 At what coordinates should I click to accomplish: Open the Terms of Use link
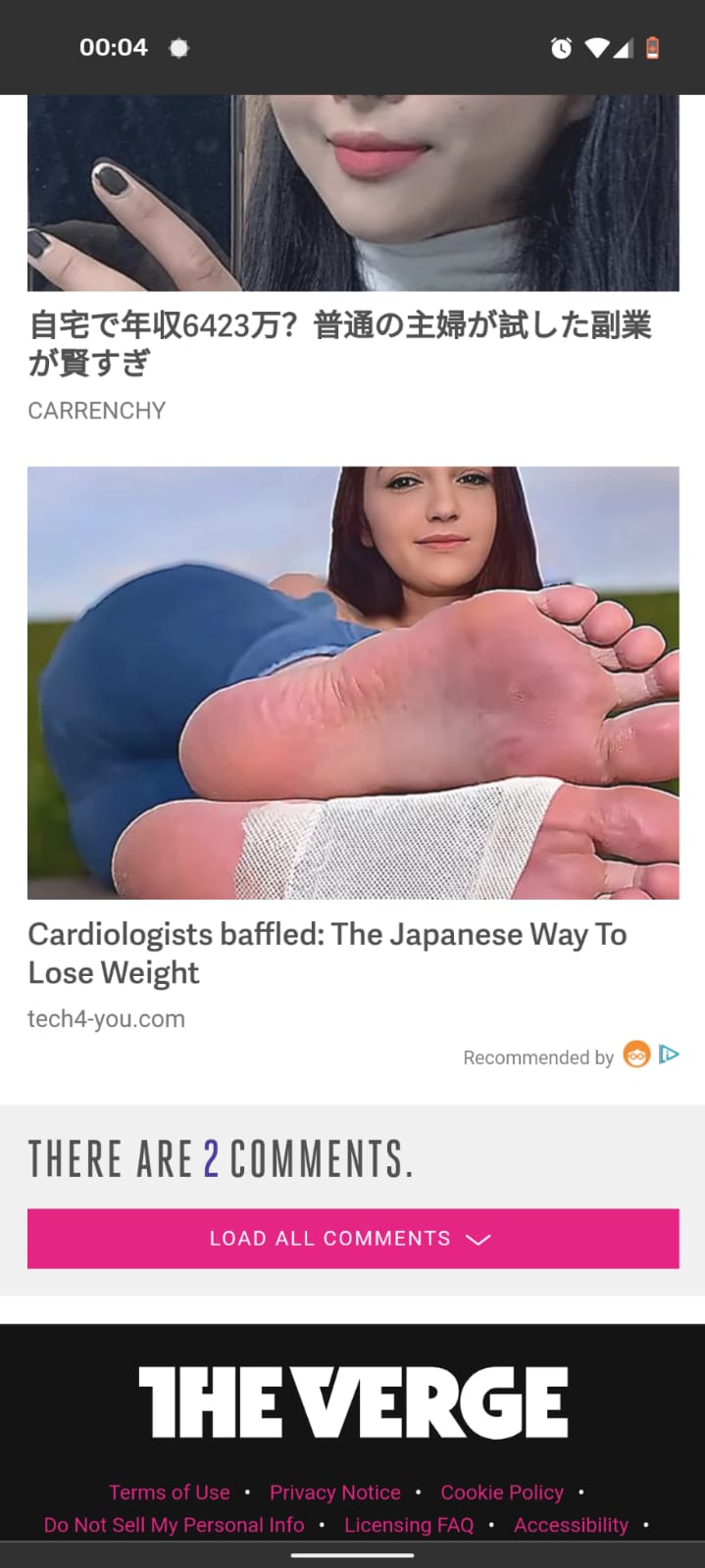(x=169, y=1493)
